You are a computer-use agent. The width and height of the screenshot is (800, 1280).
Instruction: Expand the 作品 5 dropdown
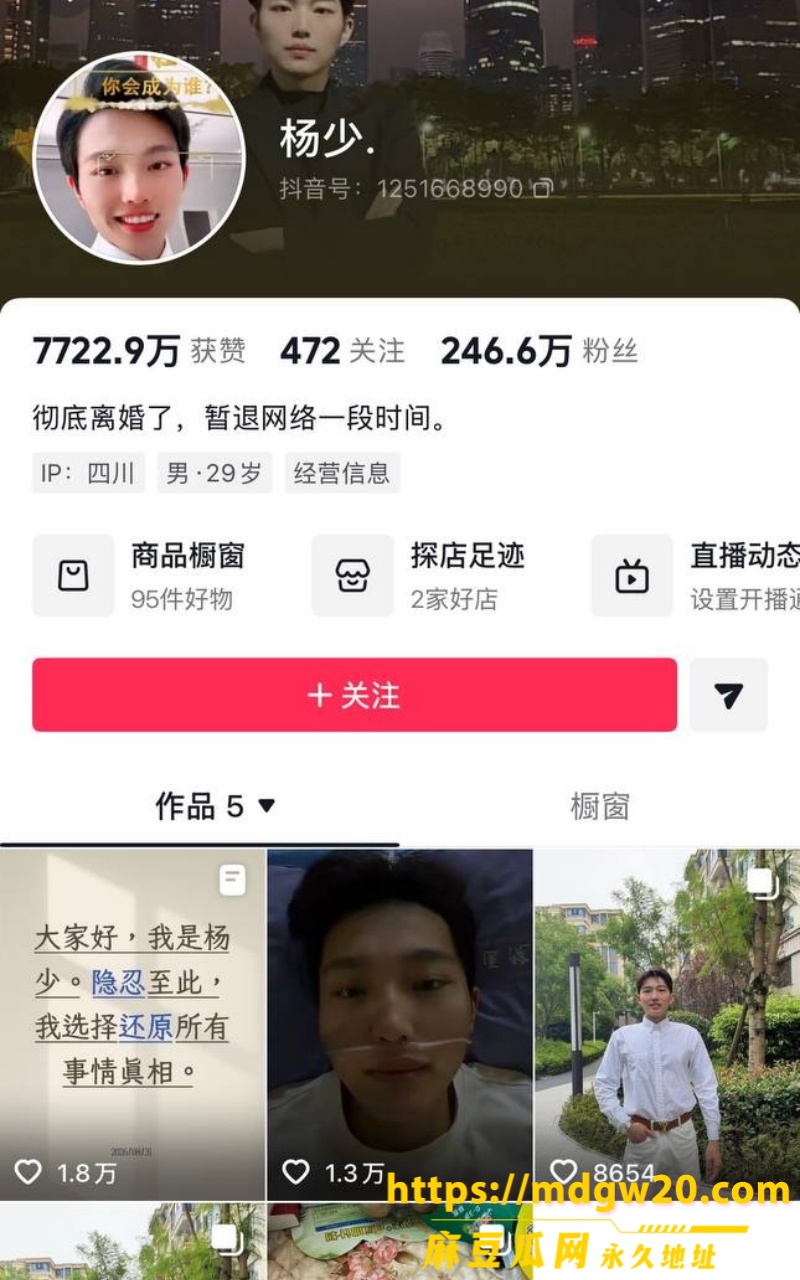tap(215, 806)
